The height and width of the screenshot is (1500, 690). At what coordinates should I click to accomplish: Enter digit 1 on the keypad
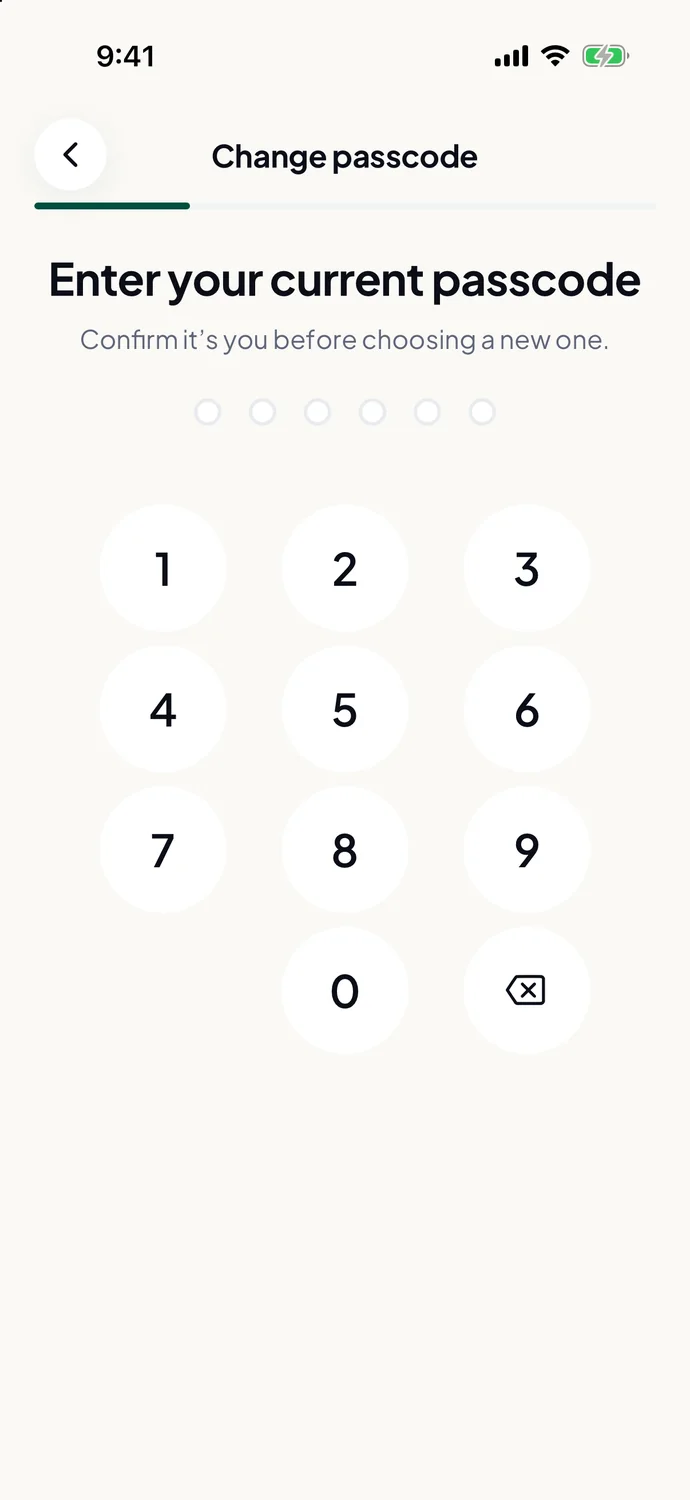click(x=163, y=568)
